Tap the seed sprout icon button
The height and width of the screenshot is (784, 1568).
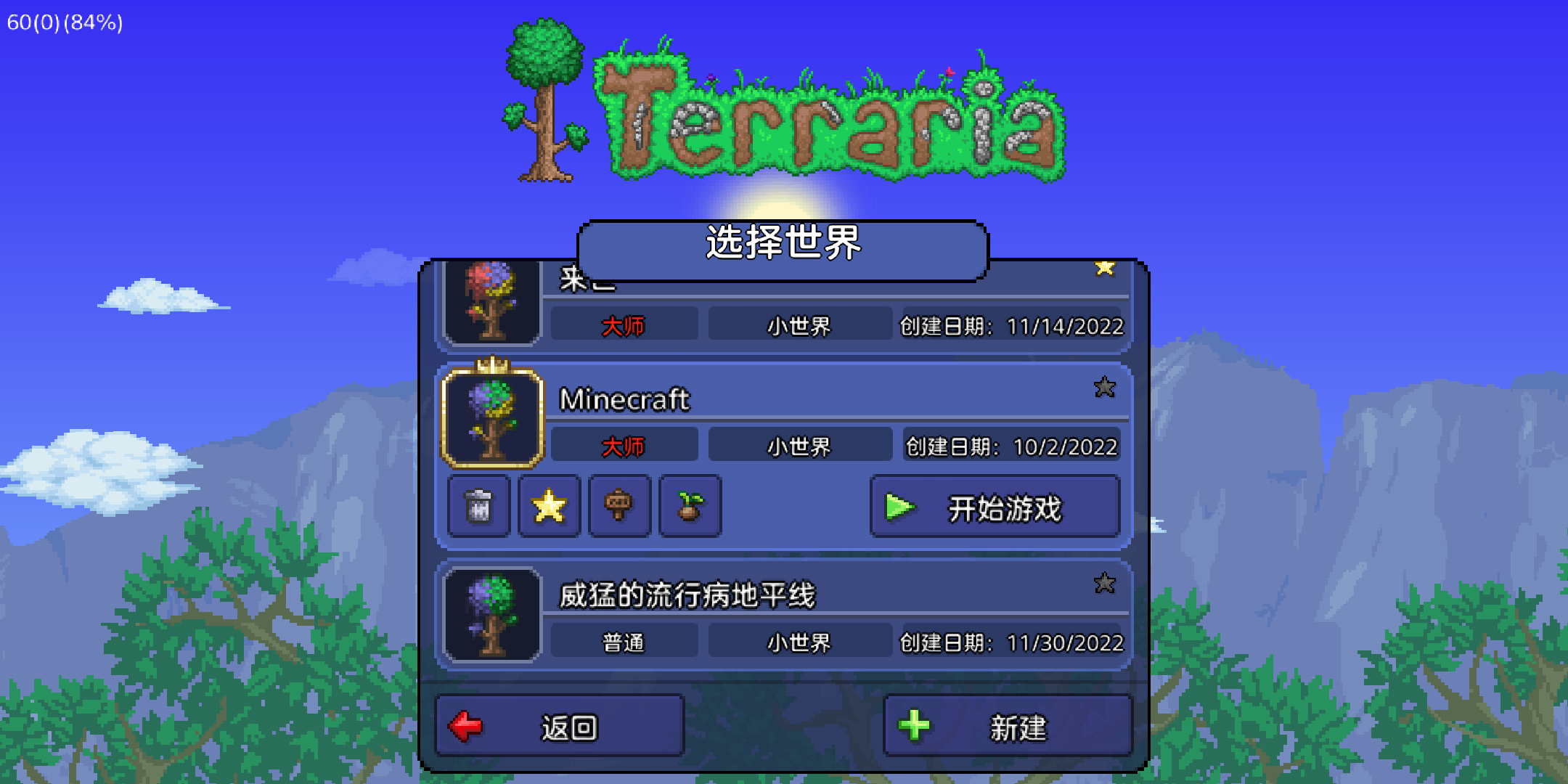[690, 506]
